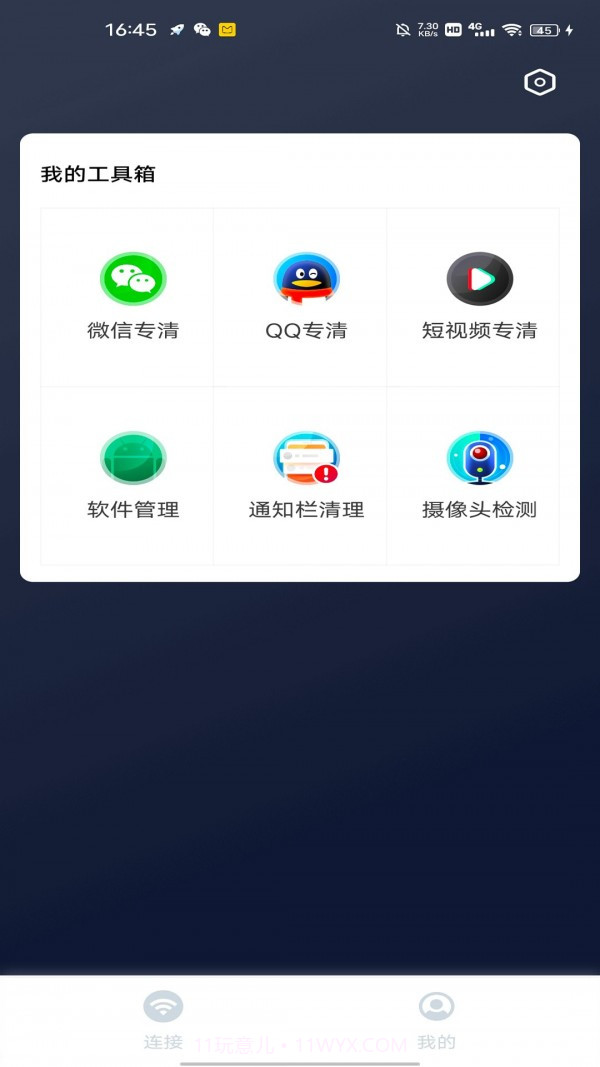
Task: Open the settings hexagon icon
Action: (540, 83)
